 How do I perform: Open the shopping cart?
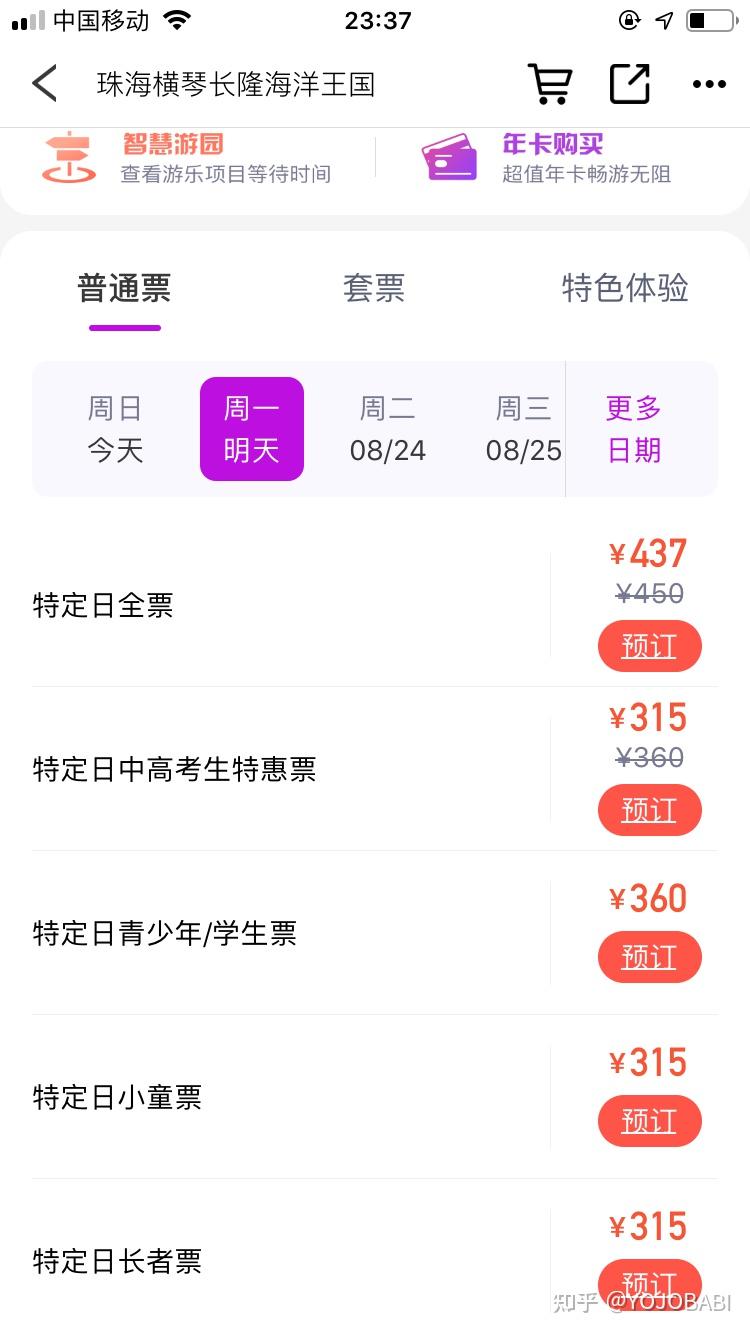click(549, 84)
